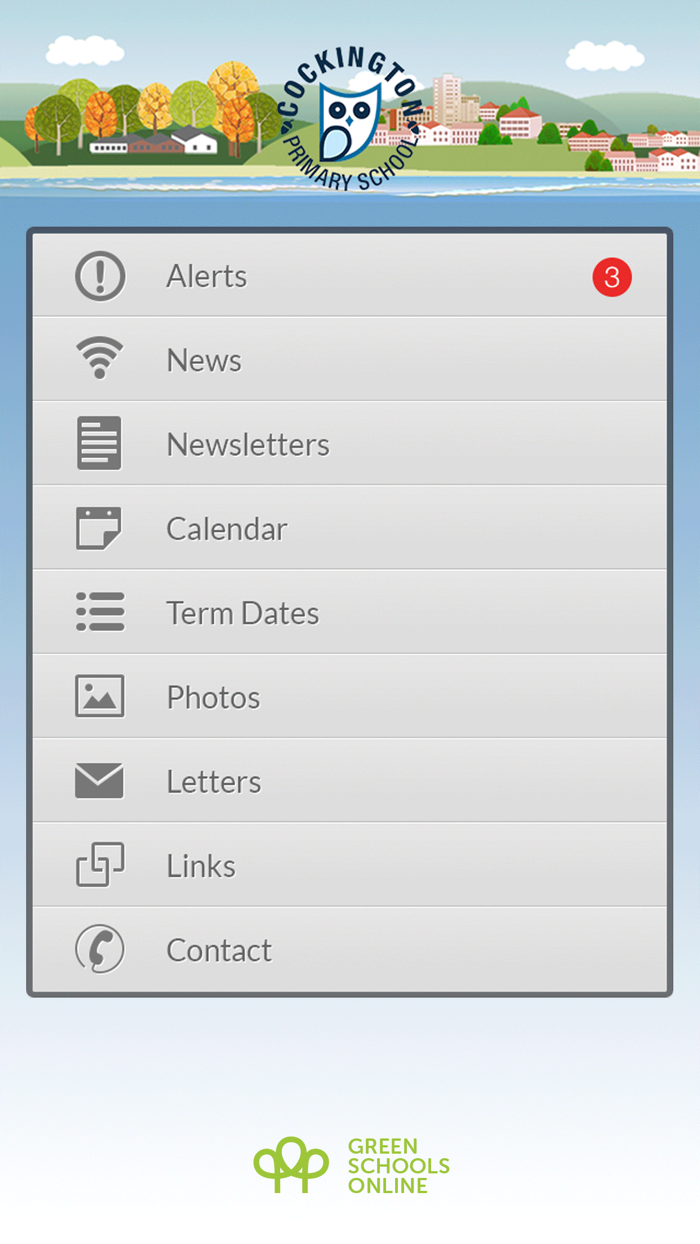Tap the Contact row
The image size is (700, 1244).
349,950
